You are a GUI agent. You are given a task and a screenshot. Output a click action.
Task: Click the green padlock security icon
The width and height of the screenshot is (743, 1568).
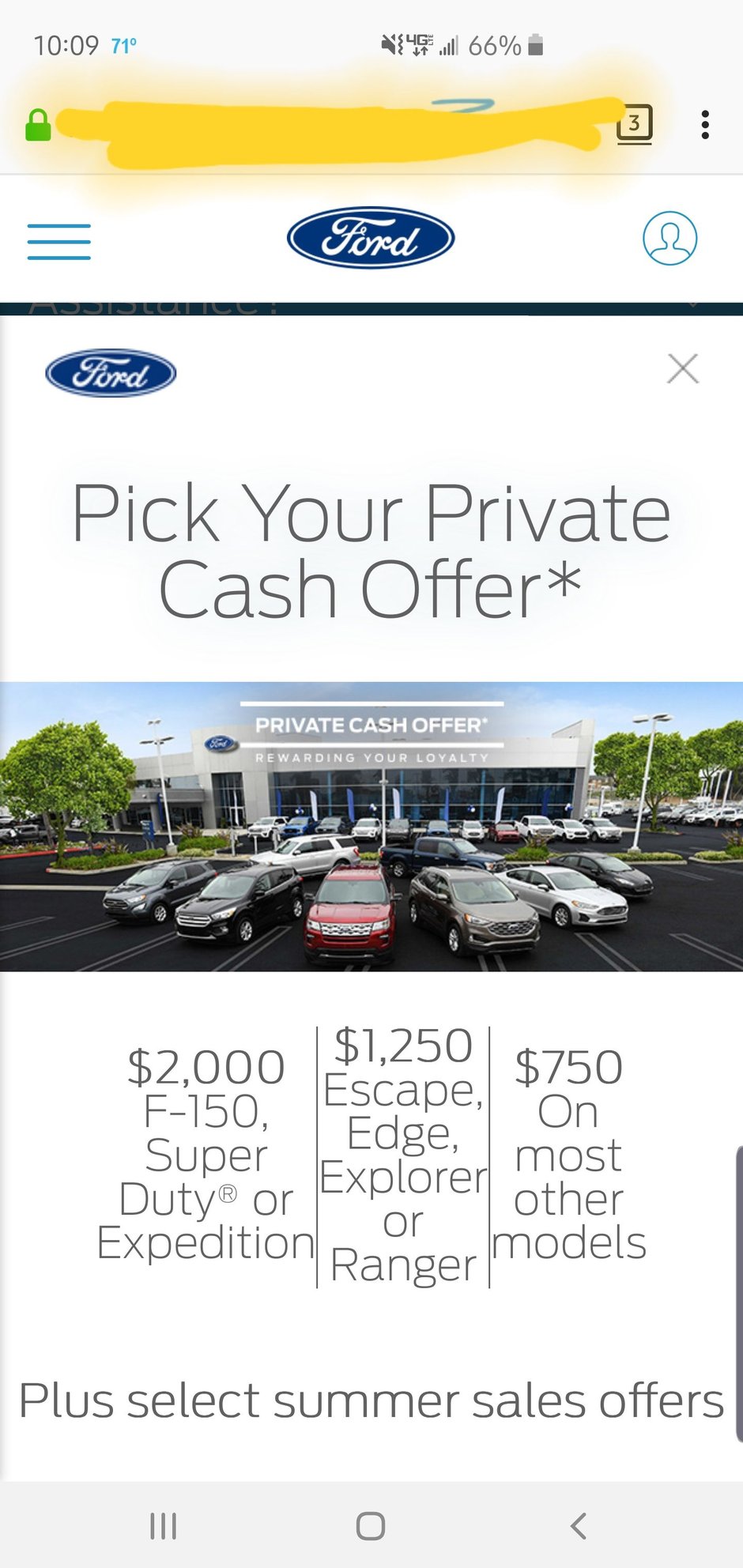(x=38, y=125)
